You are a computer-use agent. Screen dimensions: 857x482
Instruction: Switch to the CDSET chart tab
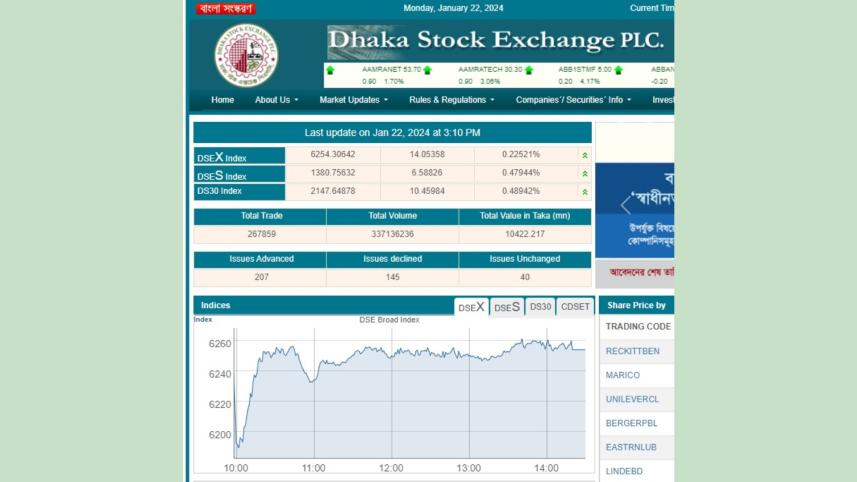[x=575, y=307]
